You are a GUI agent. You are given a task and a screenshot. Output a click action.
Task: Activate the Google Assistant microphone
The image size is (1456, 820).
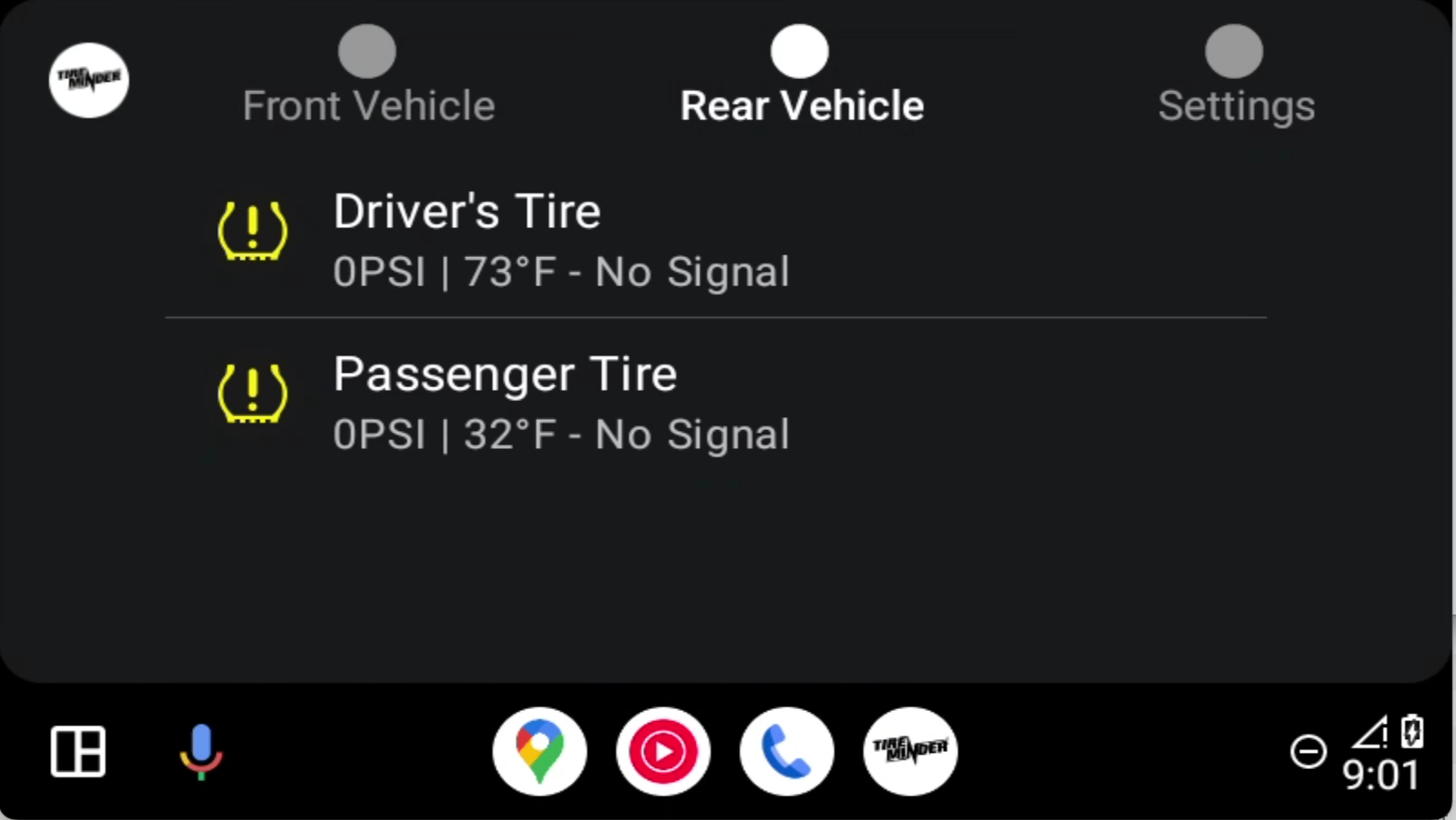click(x=201, y=752)
